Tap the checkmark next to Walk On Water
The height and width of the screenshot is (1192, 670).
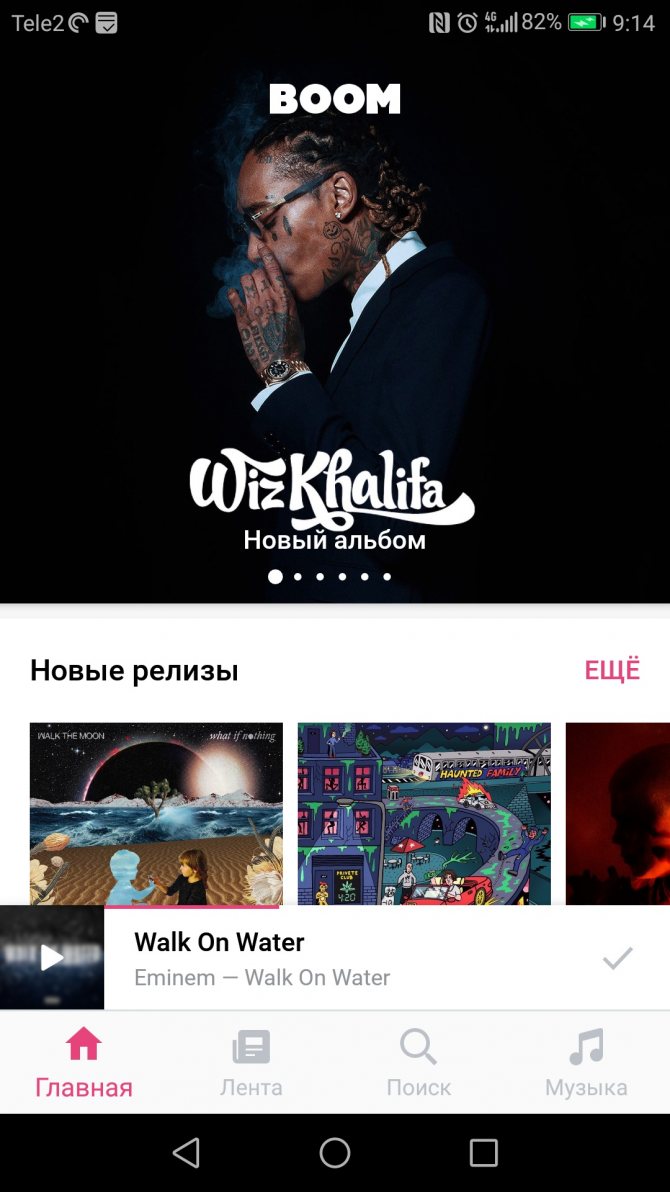coord(618,958)
